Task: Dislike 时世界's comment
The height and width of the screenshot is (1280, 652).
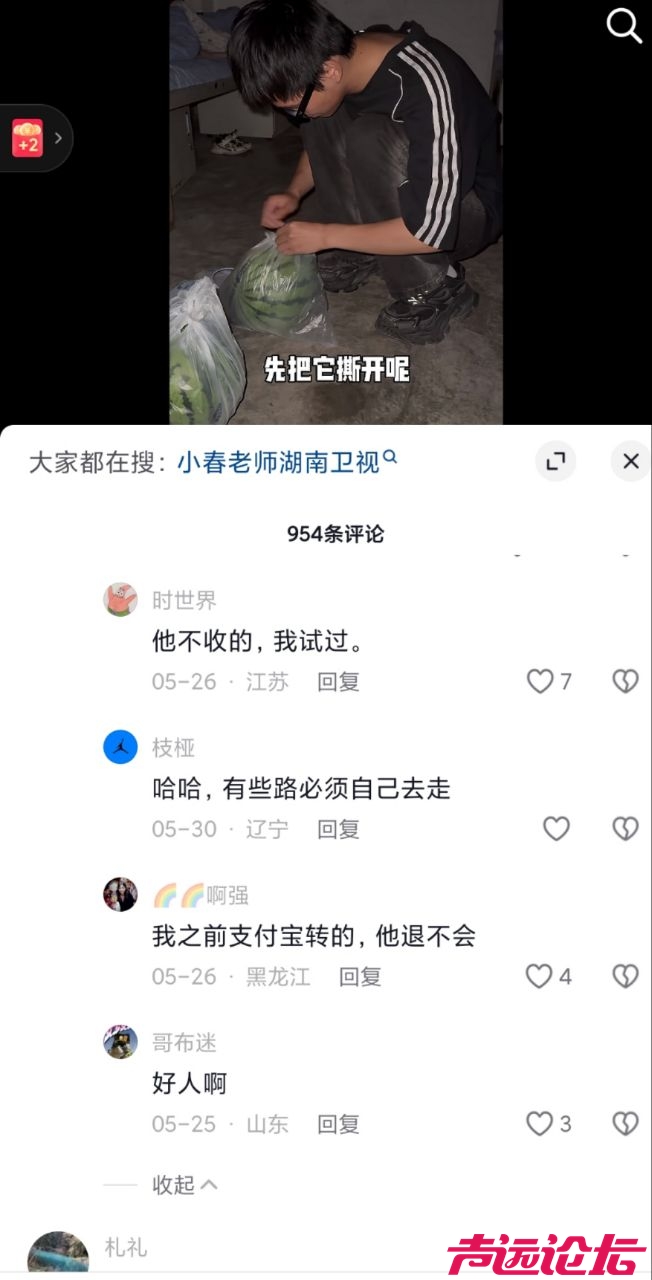Action: (x=625, y=682)
